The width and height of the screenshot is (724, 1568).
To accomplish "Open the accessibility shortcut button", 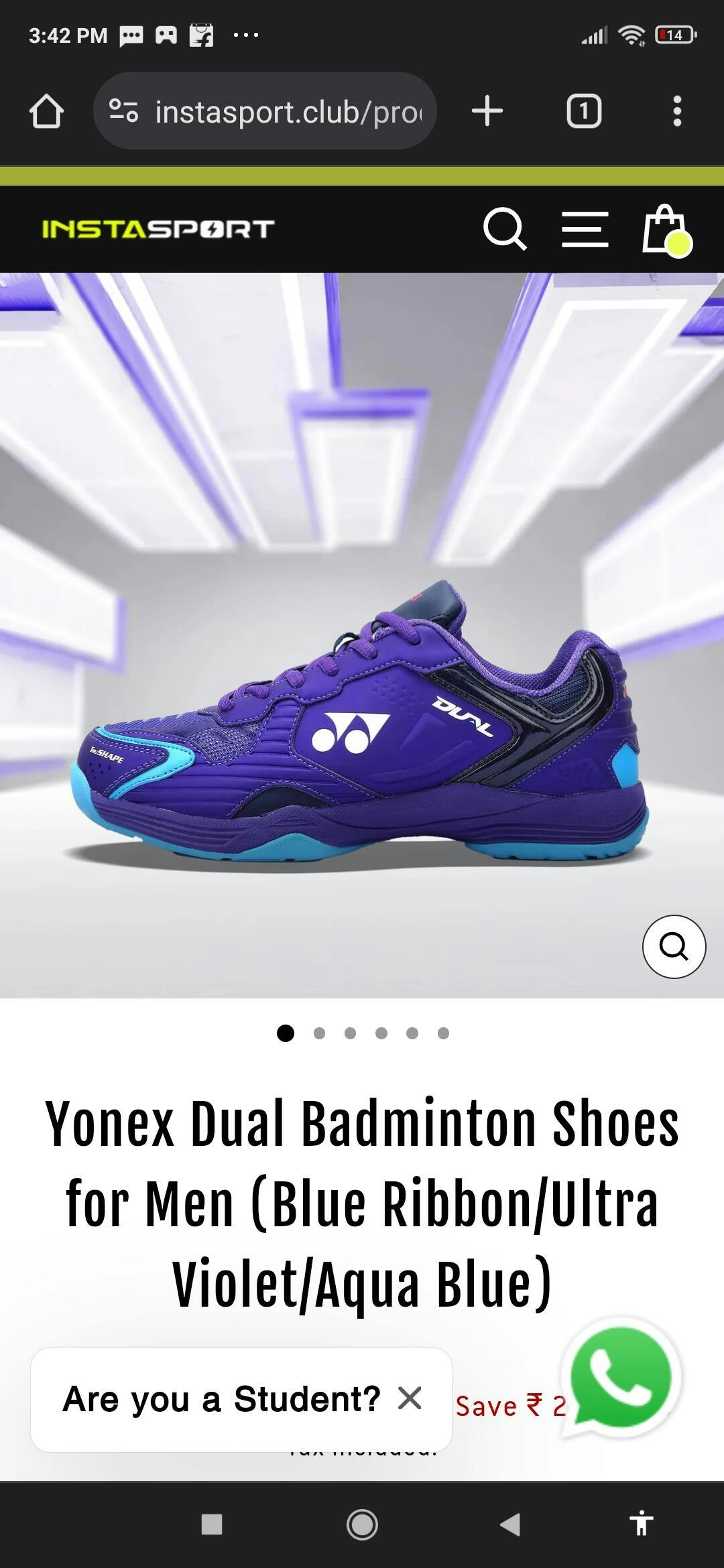I will tap(642, 1524).
